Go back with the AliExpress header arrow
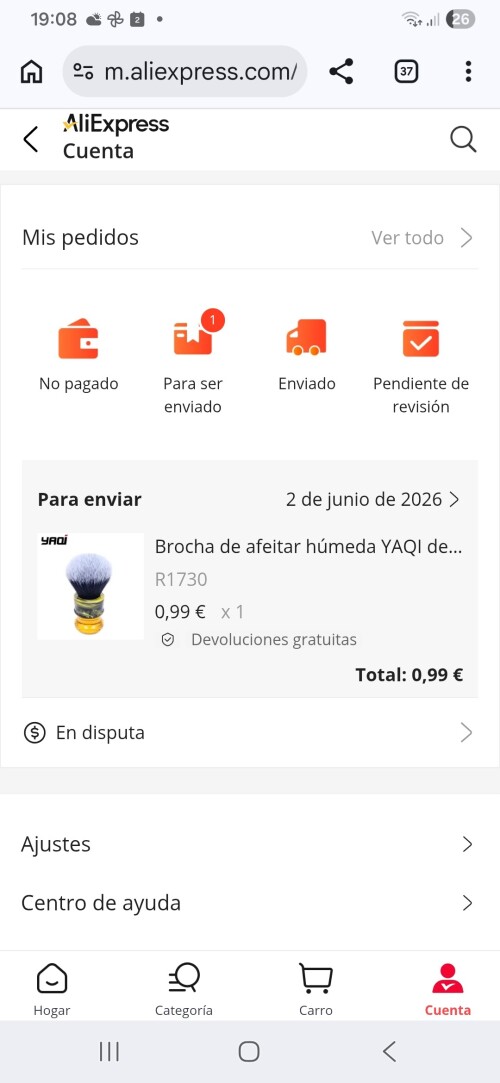Screen dimensions: 500x1083 (30, 140)
